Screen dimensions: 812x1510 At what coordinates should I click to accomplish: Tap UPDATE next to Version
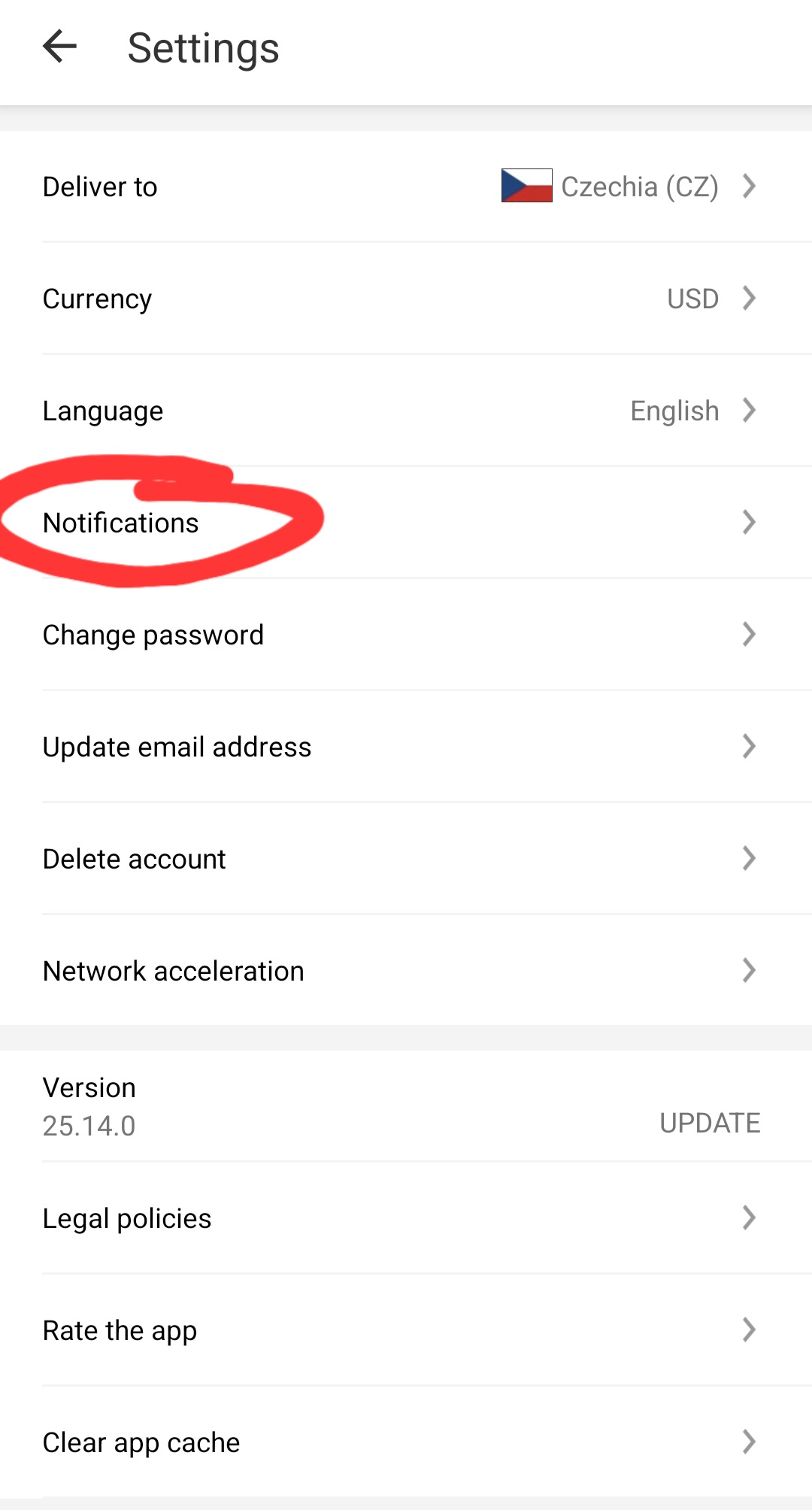click(x=709, y=1123)
